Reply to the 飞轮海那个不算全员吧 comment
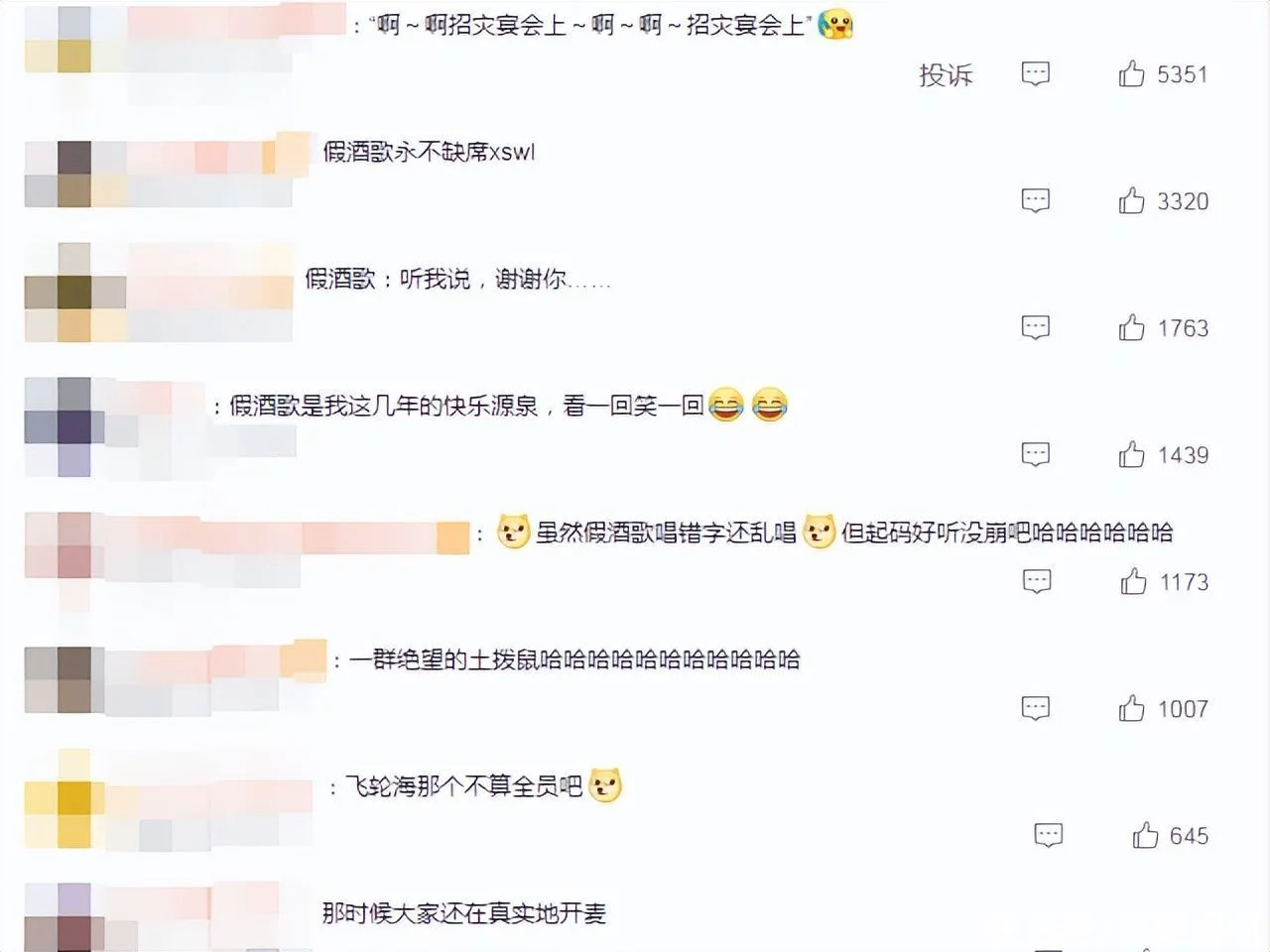The image size is (1270, 952). click(1049, 836)
